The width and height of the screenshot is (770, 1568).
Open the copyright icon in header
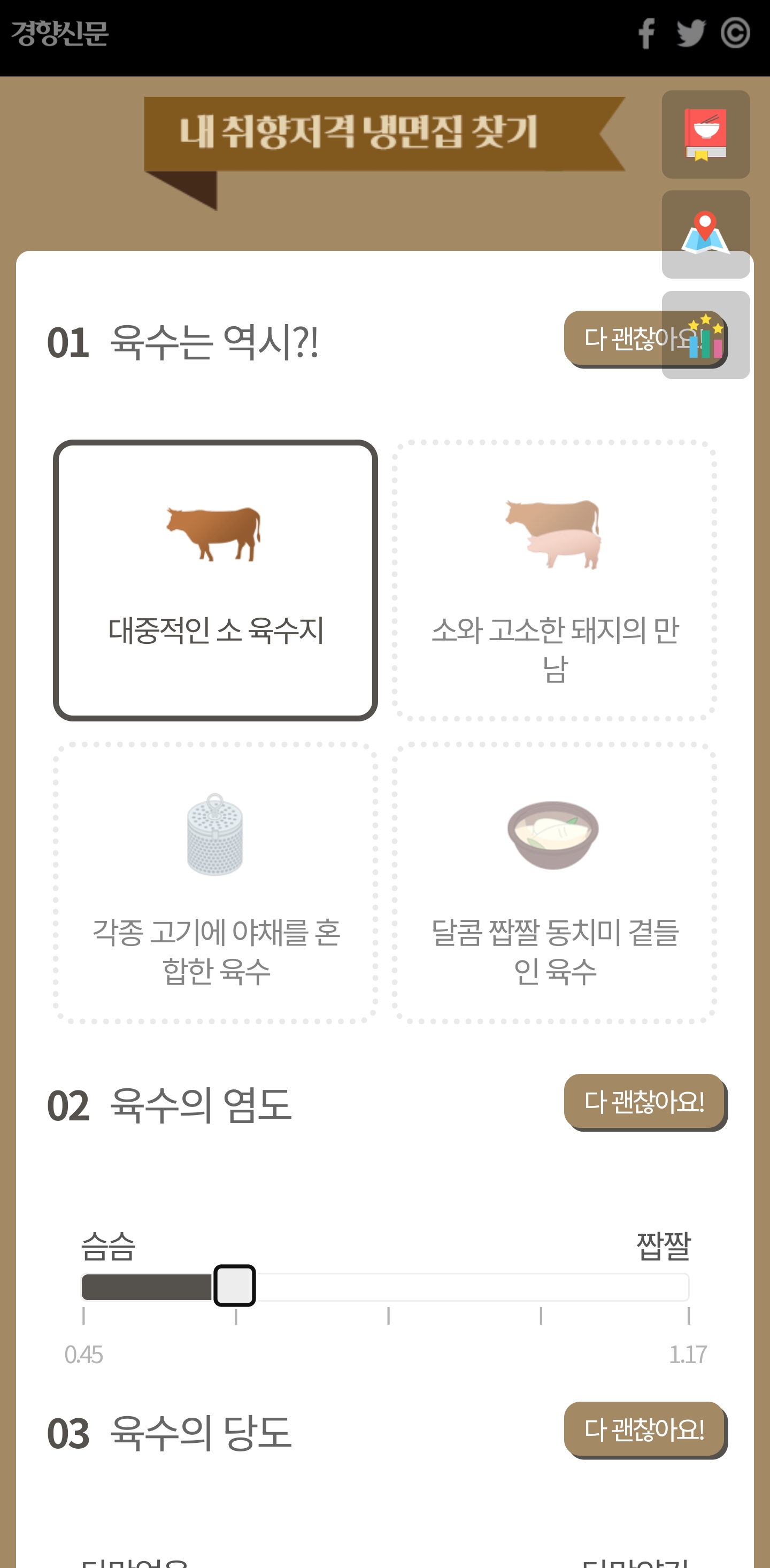(x=735, y=34)
